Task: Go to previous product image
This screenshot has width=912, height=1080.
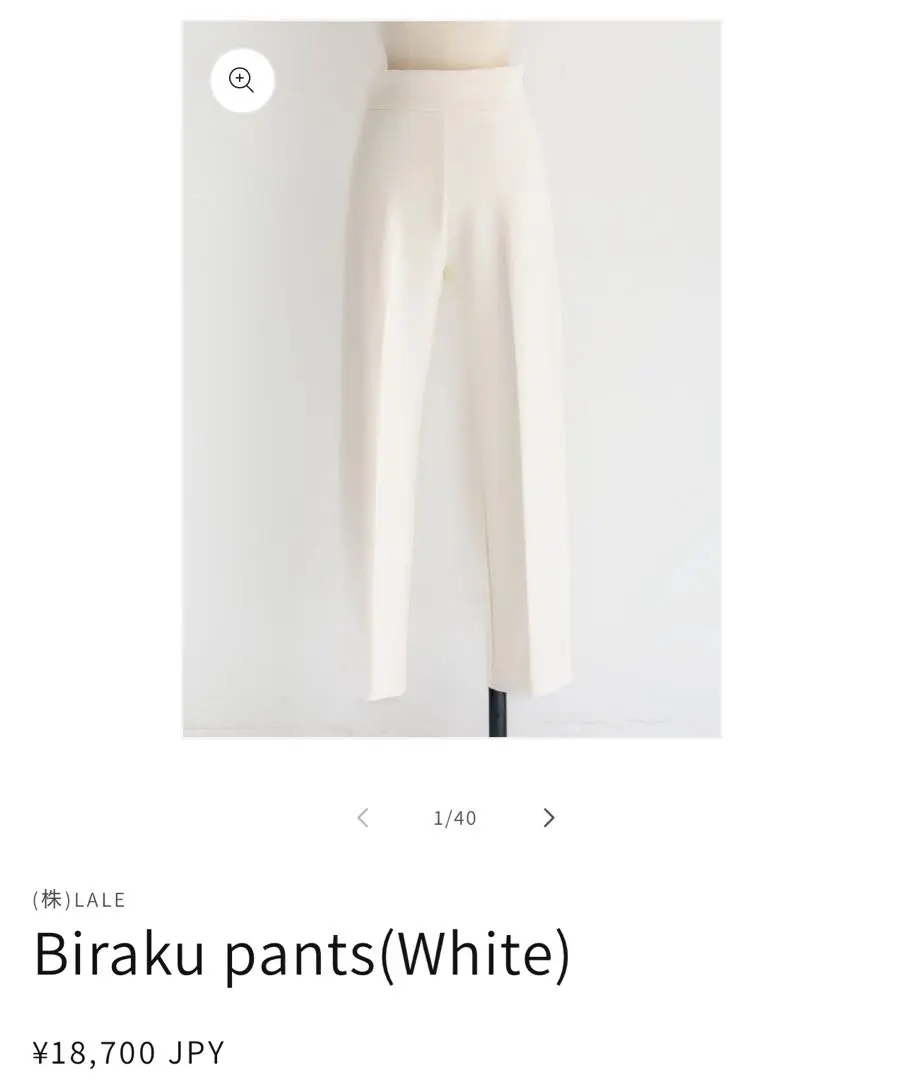Action: coord(363,818)
